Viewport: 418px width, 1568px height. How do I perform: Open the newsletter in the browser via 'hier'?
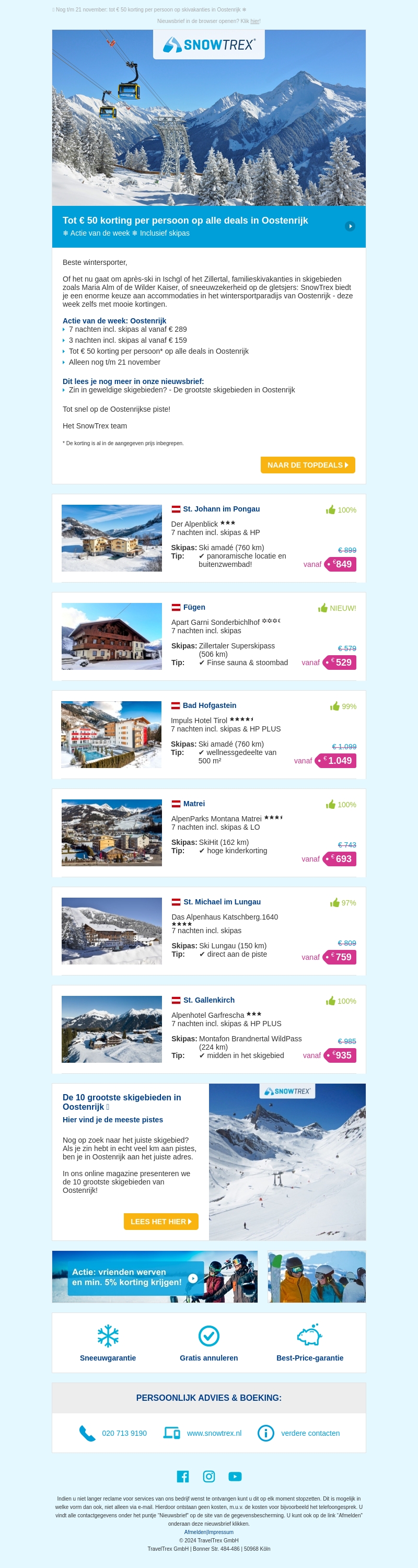coord(255,21)
